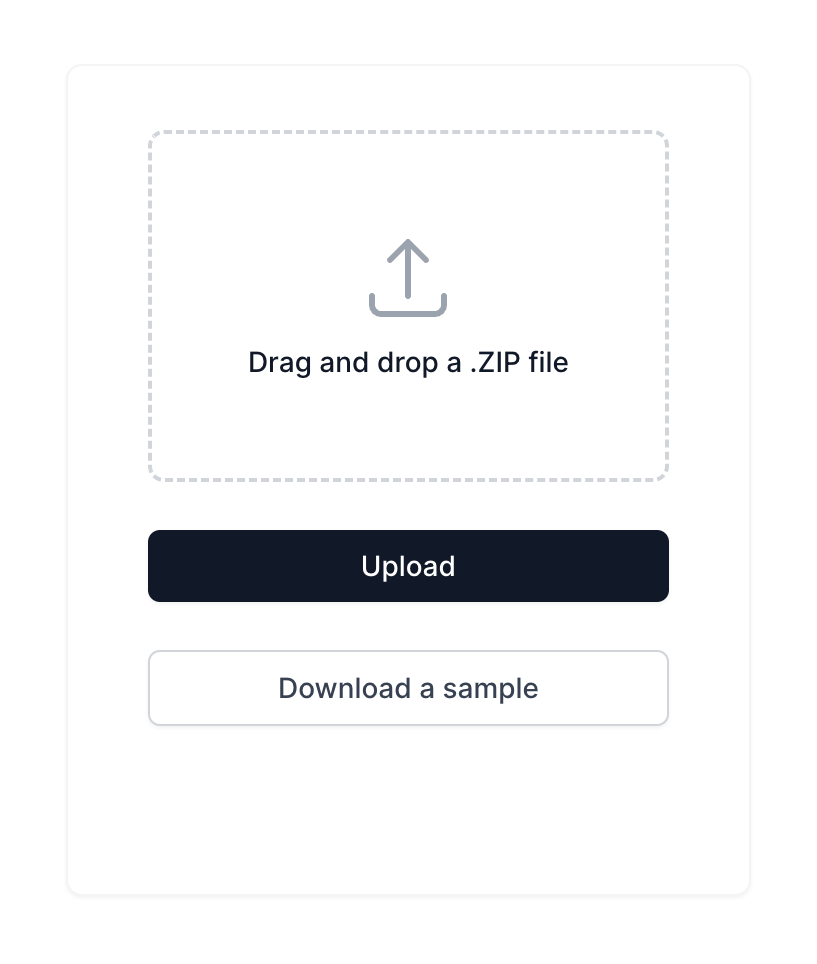Download a sample file

408,688
